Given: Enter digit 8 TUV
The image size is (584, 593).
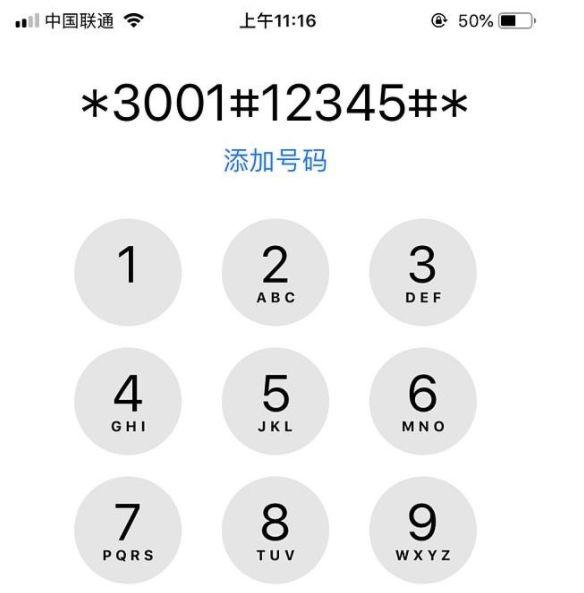Looking at the screenshot, I should (x=275, y=530).
